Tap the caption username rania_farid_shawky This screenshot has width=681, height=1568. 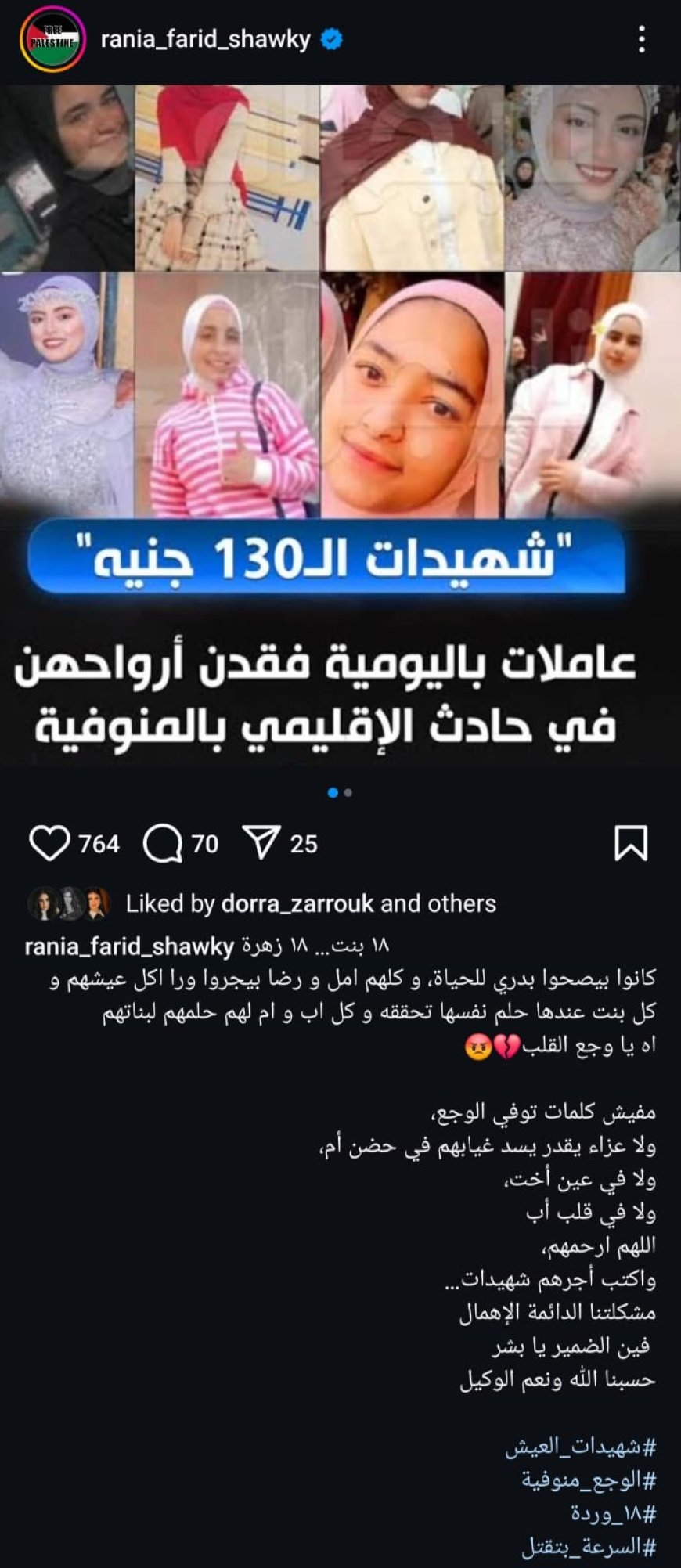(129, 946)
